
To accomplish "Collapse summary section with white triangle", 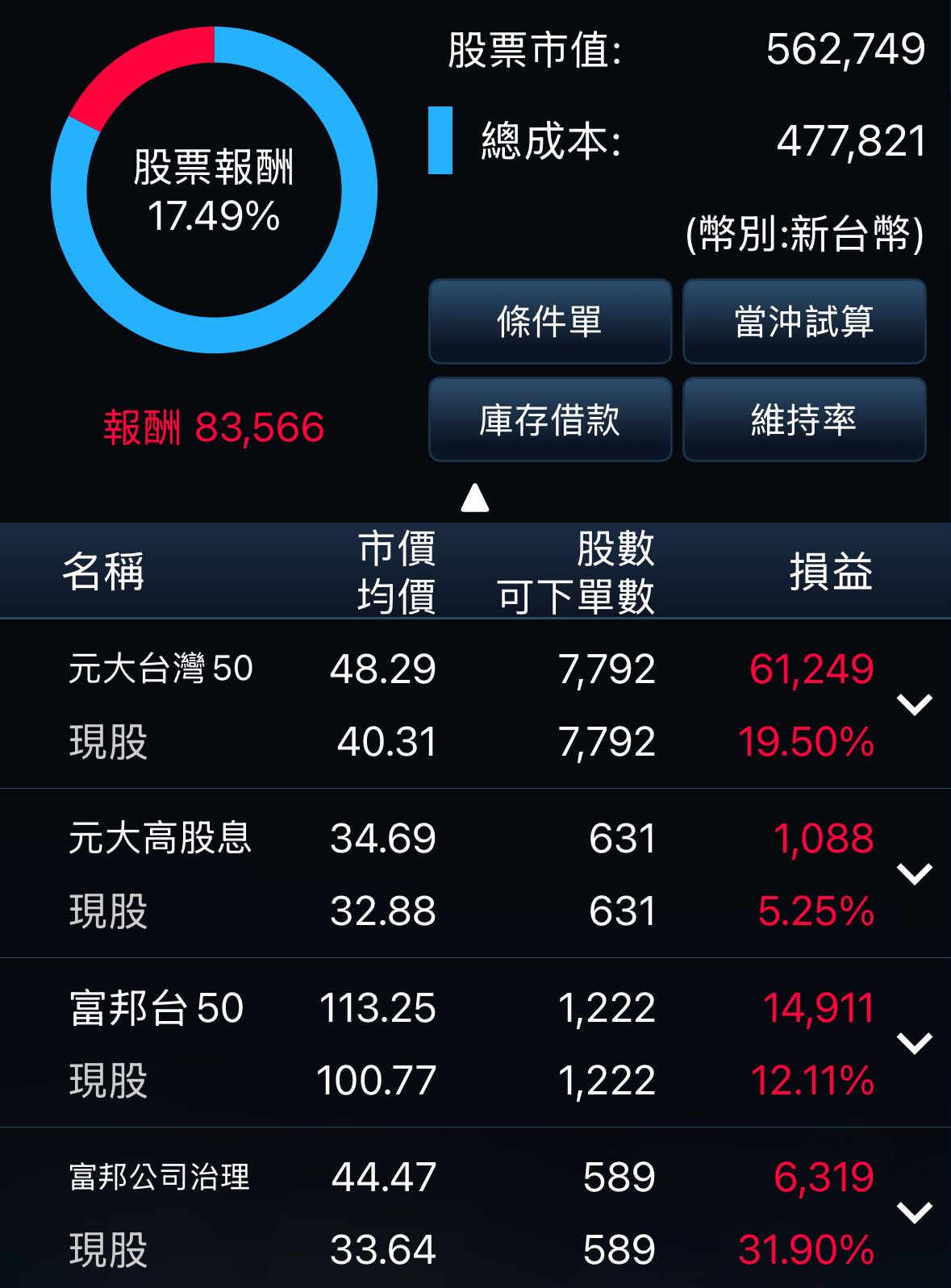I will 476,500.
